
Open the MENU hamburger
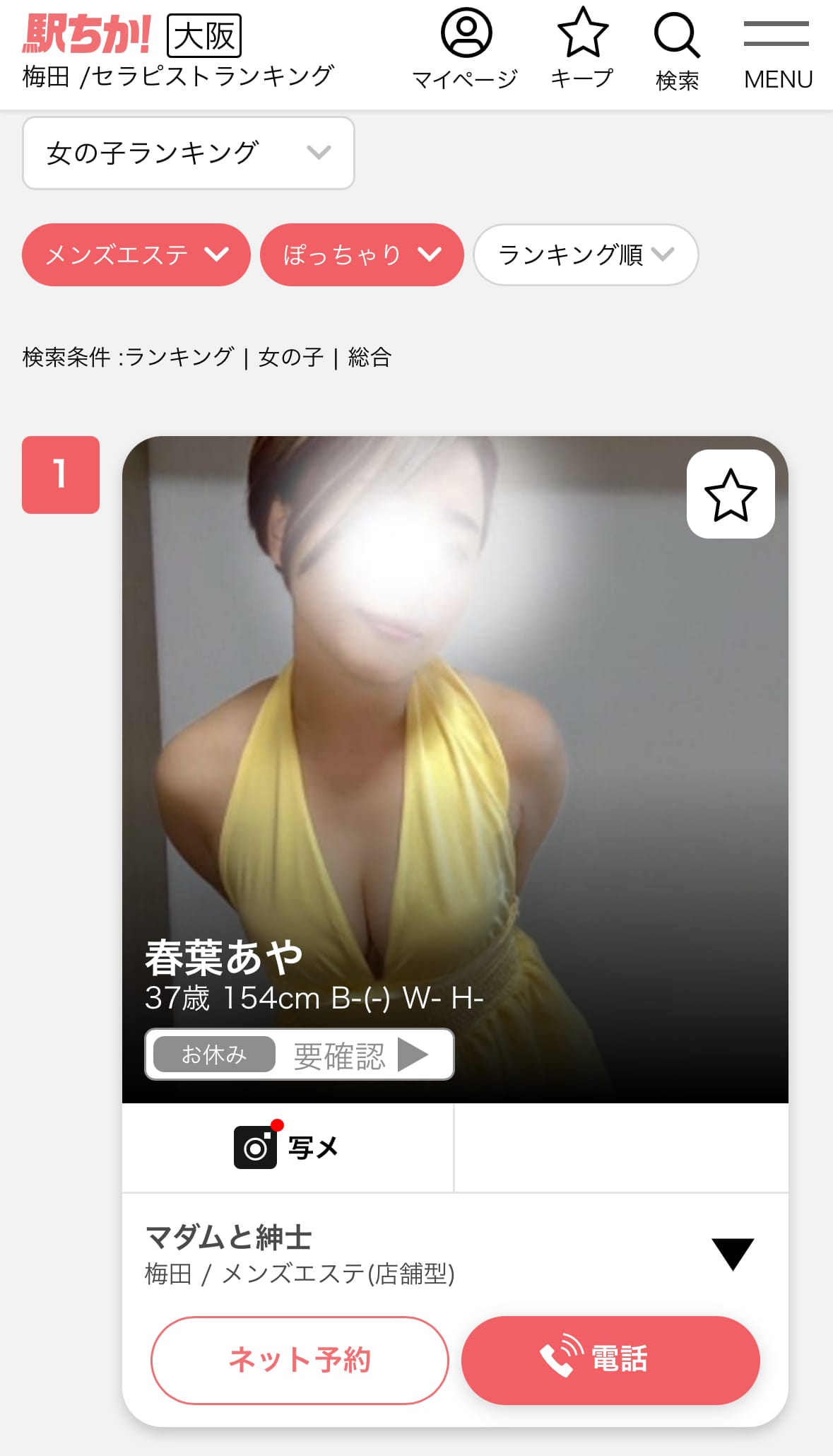click(x=776, y=49)
